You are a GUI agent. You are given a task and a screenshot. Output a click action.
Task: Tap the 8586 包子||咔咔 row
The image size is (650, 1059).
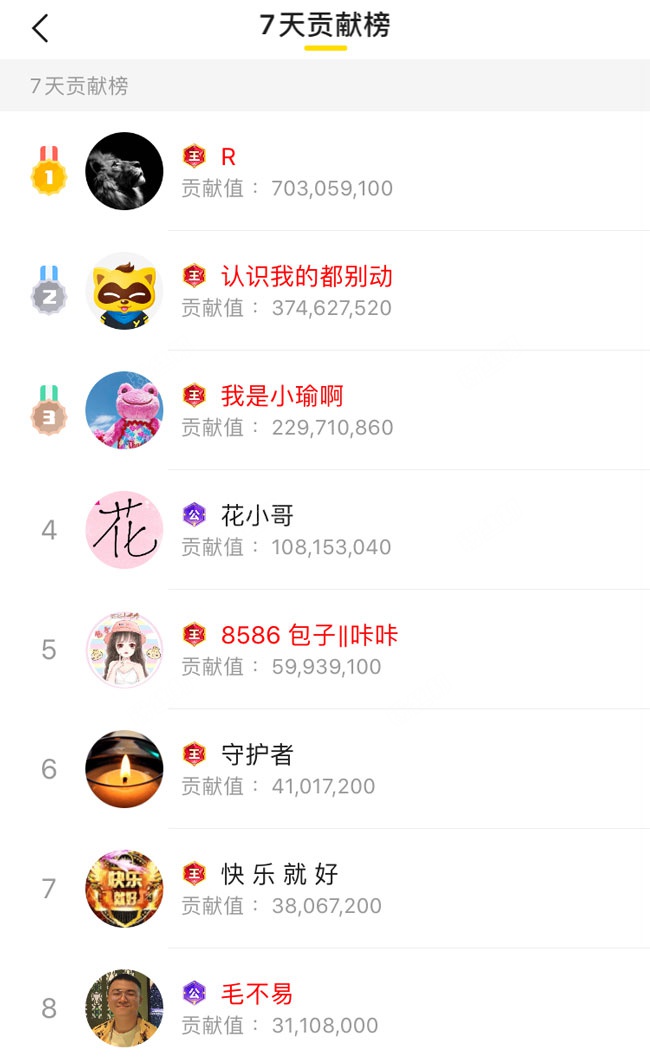[x=325, y=650]
